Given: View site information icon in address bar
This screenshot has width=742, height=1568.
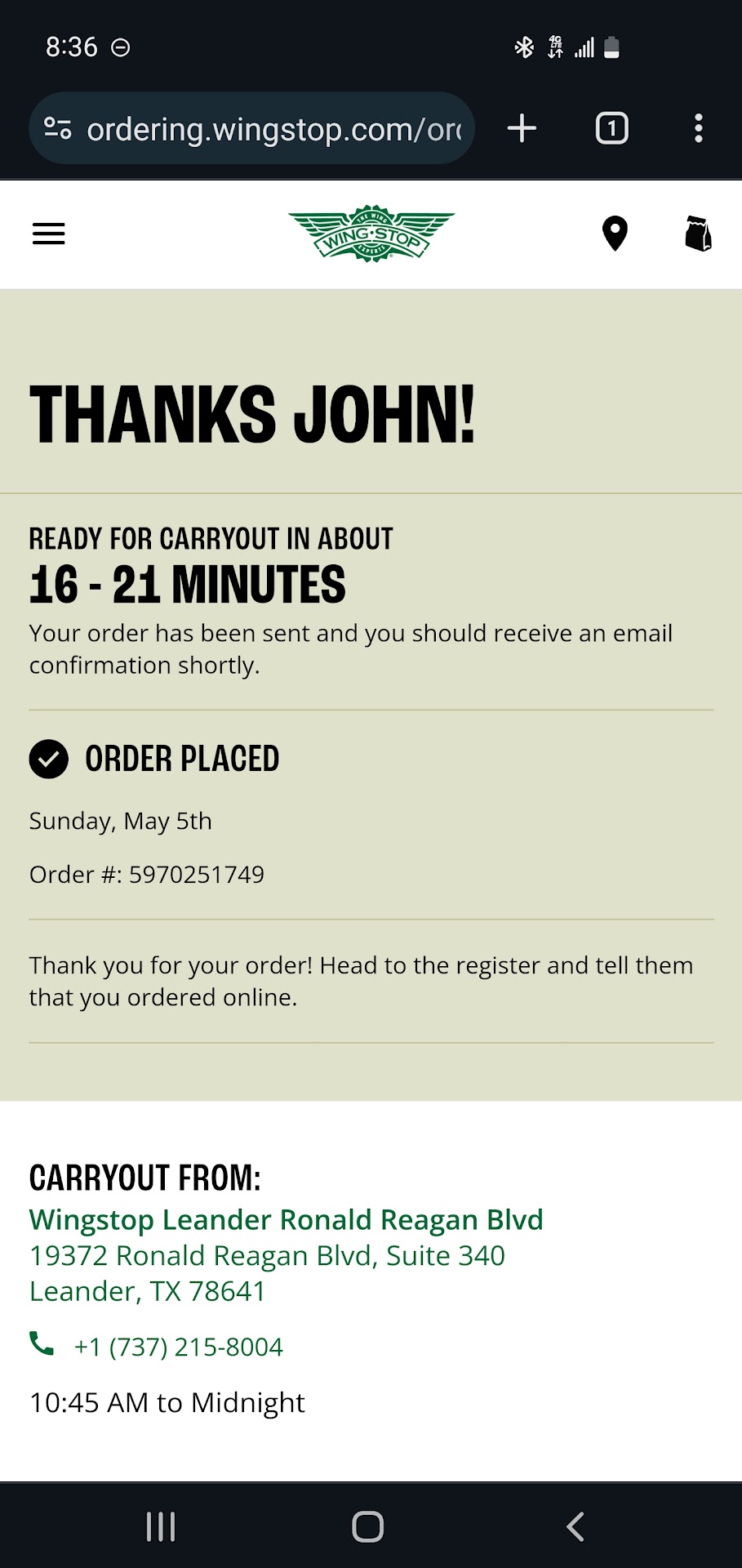Looking at the screenshot, I should (58, 129).
